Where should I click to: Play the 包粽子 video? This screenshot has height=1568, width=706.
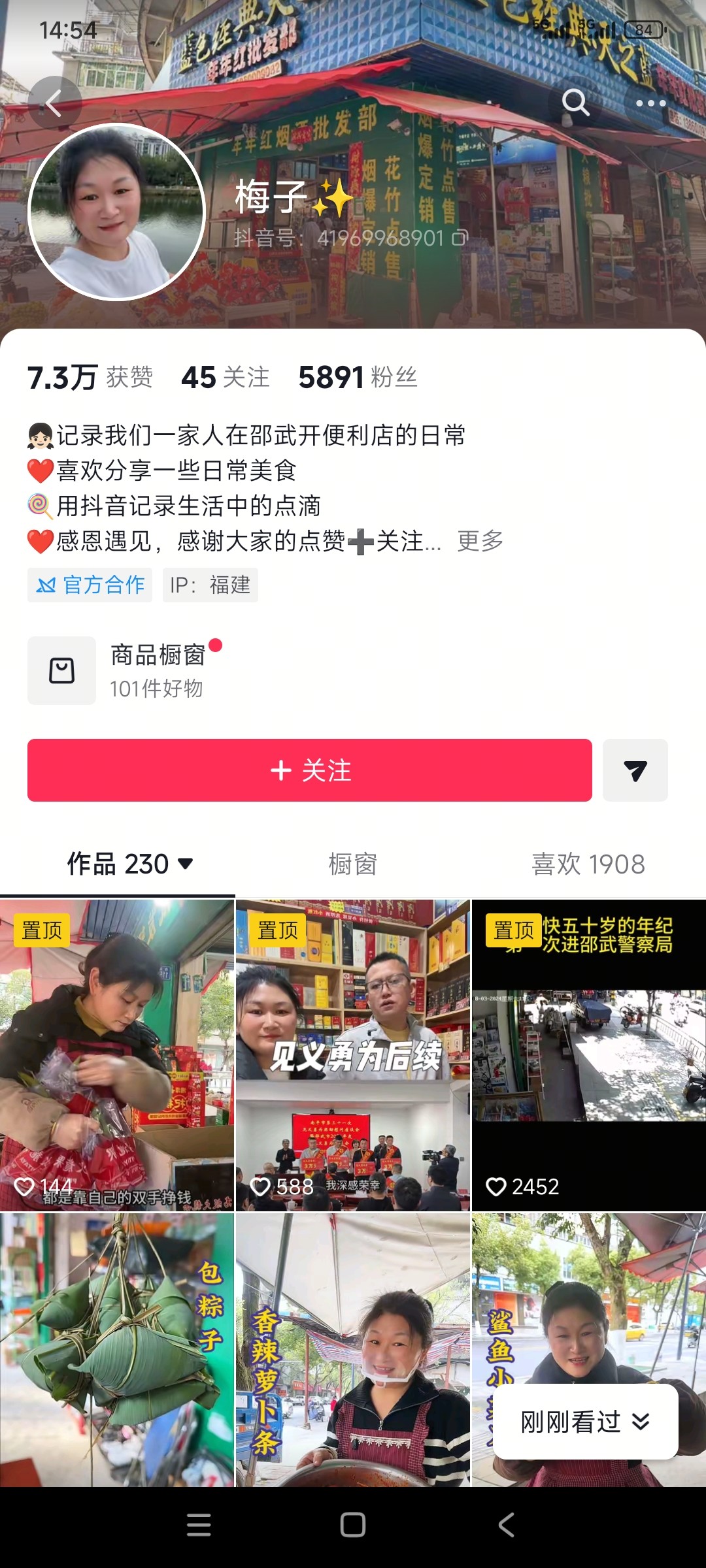pyautogui.click(x=117, y=1349)
